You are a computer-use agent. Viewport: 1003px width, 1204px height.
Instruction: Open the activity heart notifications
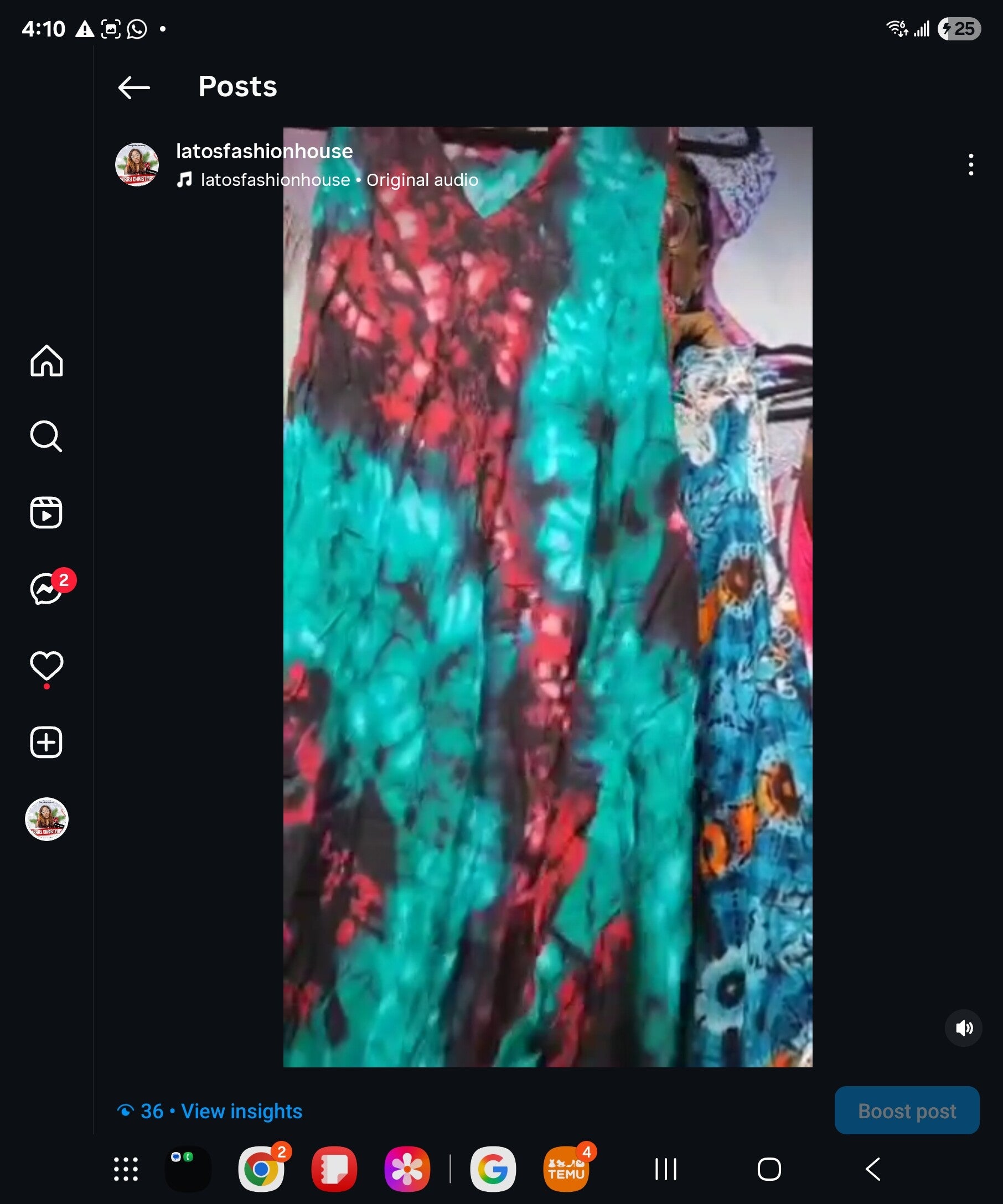tap(46, 666)
